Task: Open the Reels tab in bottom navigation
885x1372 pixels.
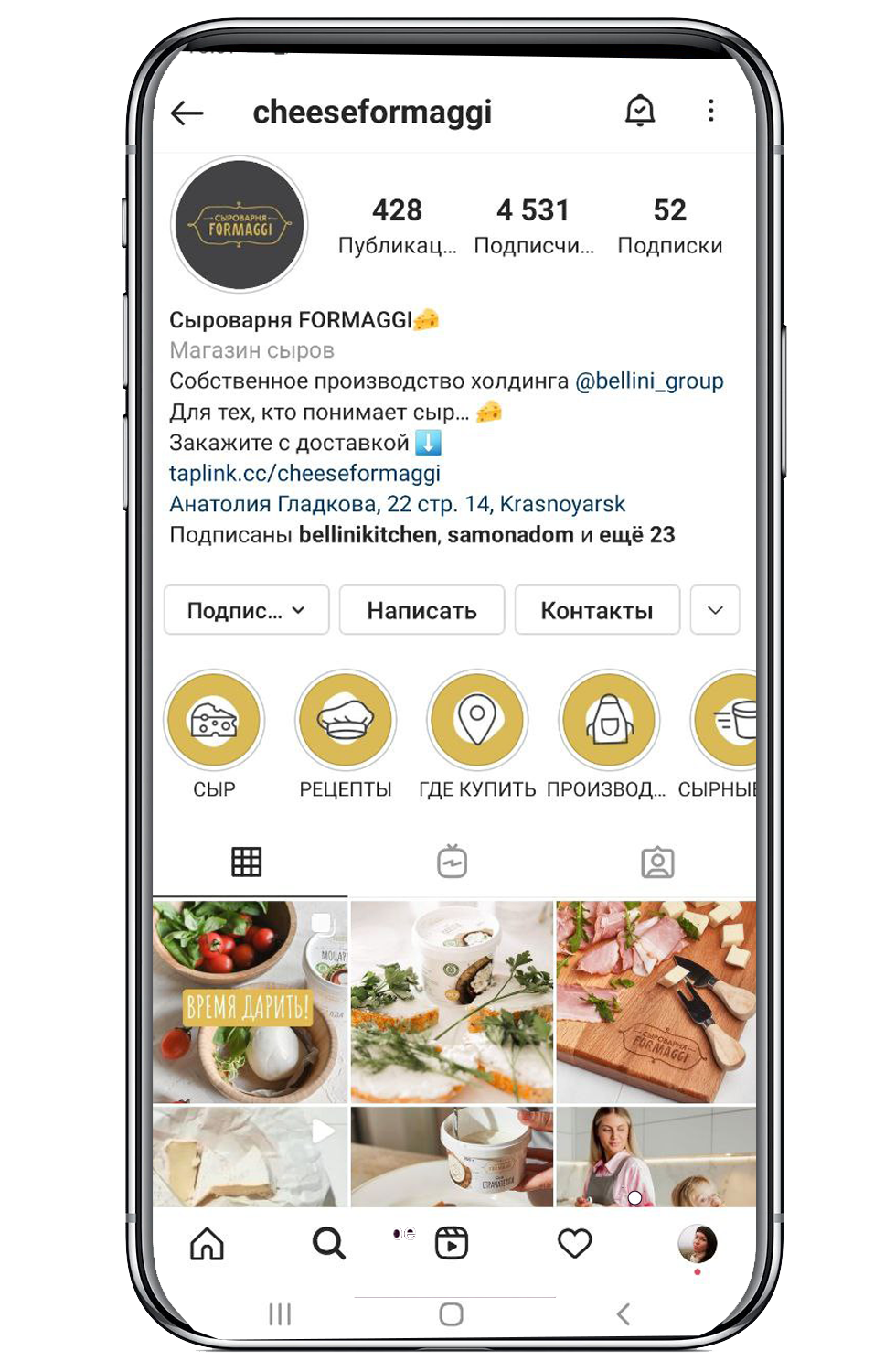Action: click(x=452, y=1243)
